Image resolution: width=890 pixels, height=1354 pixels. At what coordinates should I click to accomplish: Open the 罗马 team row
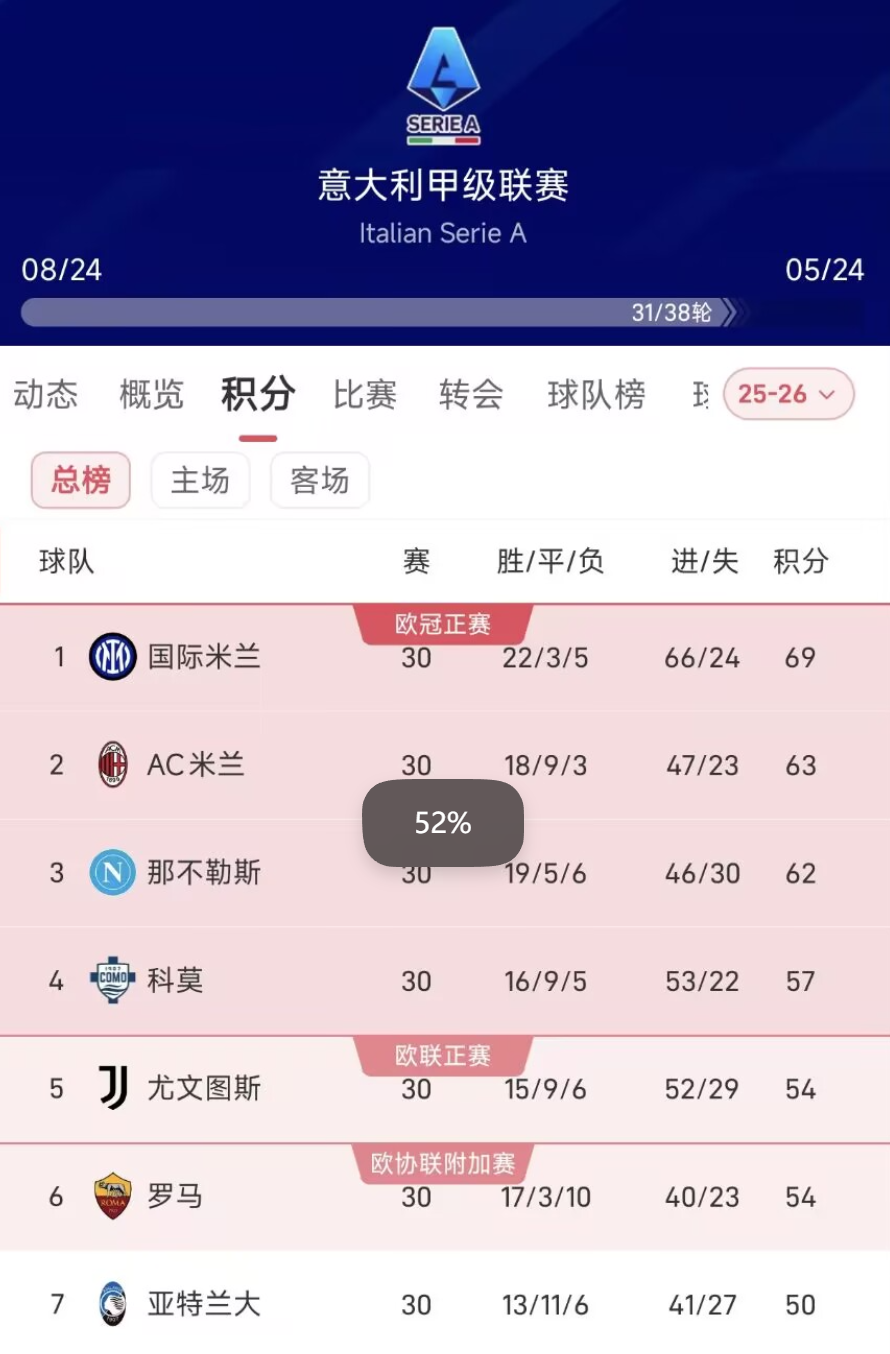coord(176,1197)
